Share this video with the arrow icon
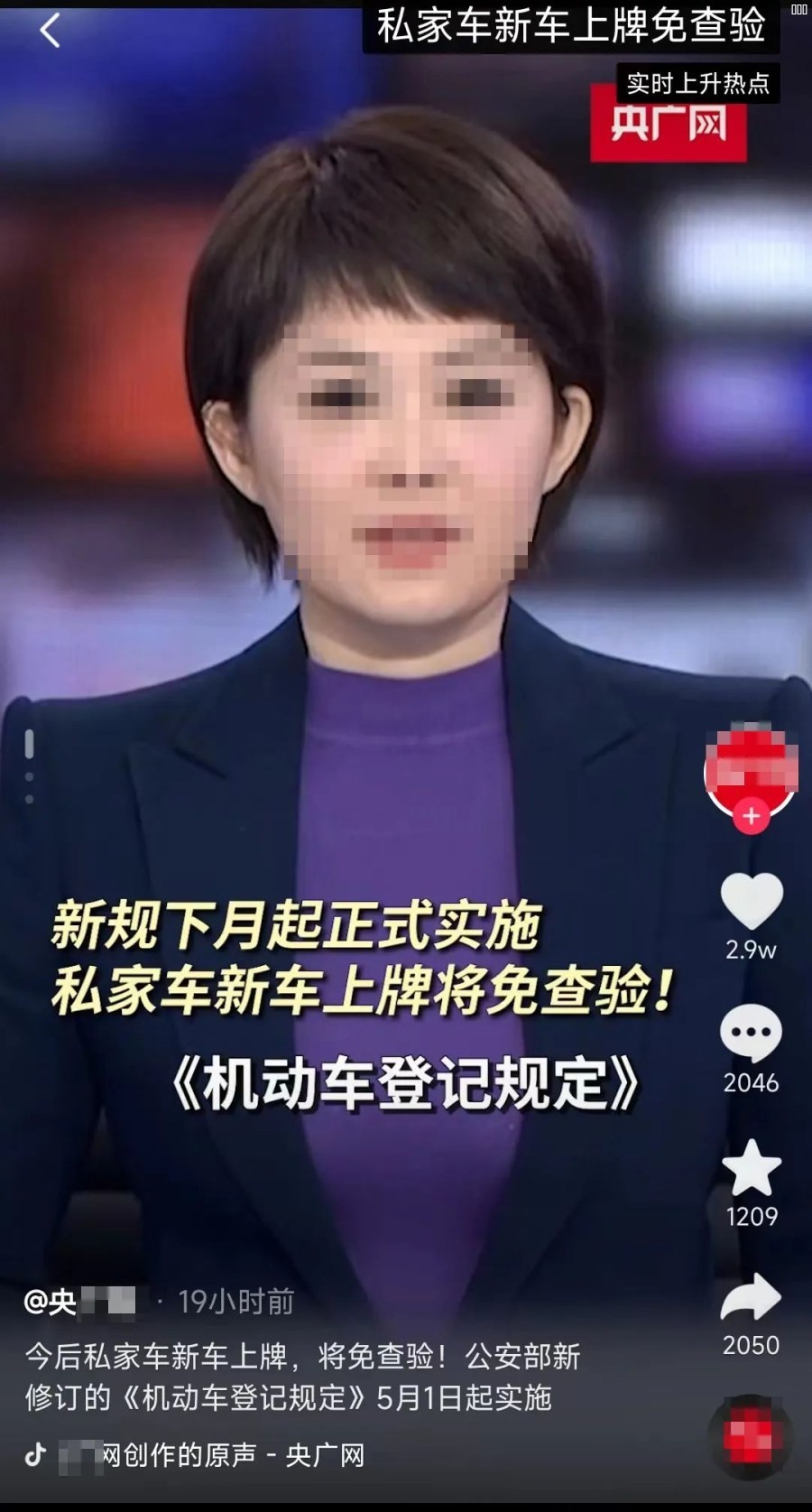The image size is (812, 1512). click(751, 1298)
